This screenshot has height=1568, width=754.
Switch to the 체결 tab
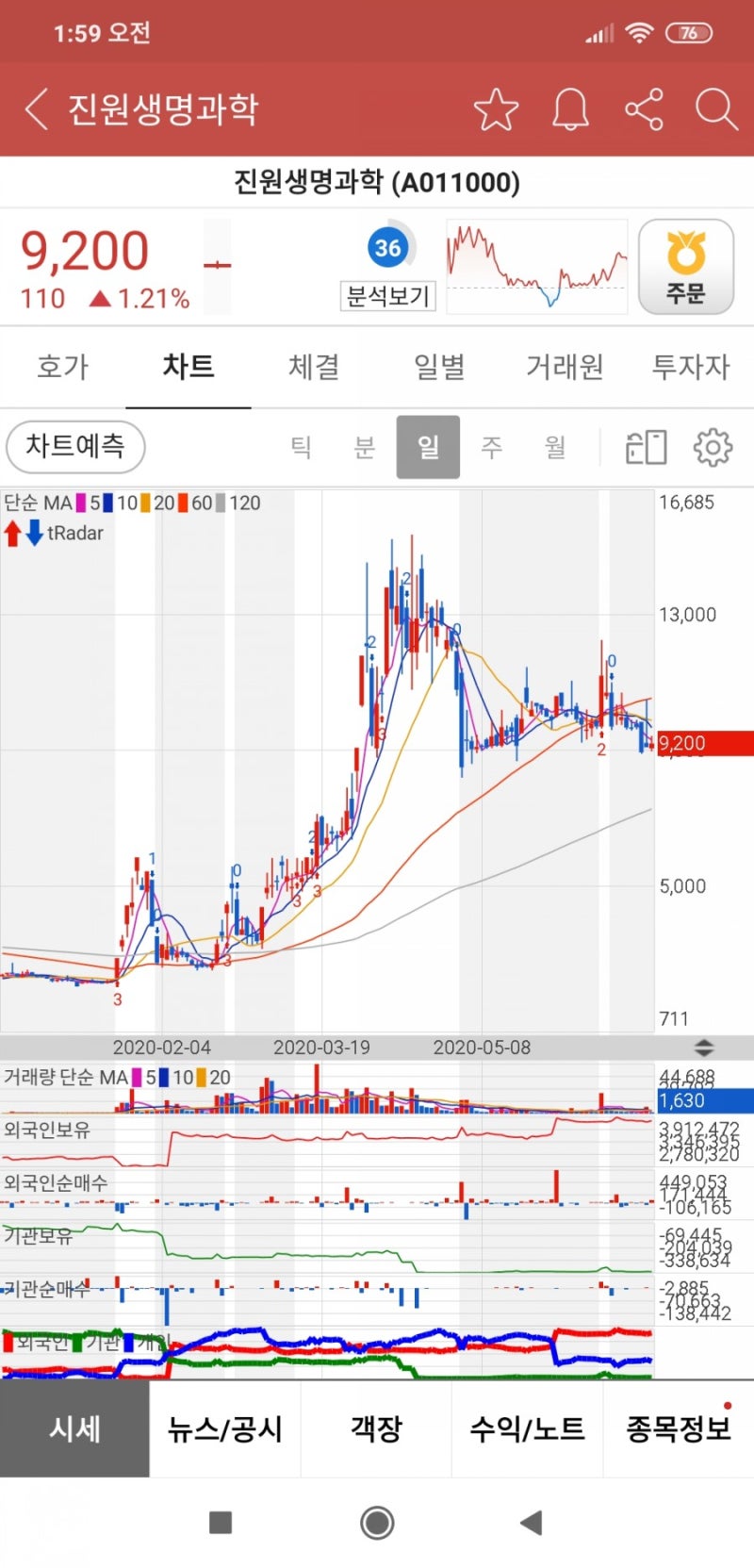[313, 368]
